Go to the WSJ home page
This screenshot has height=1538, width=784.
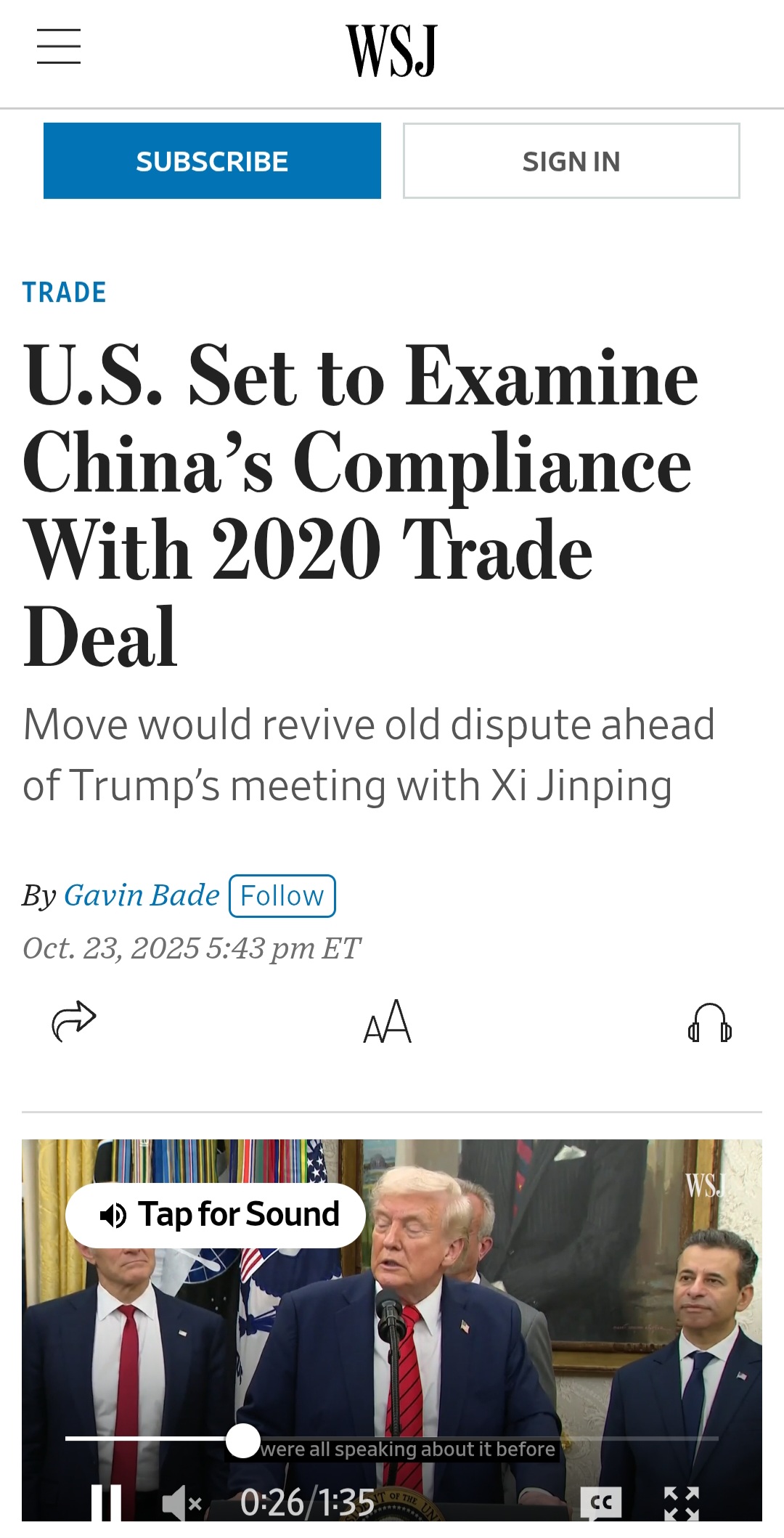coord(392,50)
